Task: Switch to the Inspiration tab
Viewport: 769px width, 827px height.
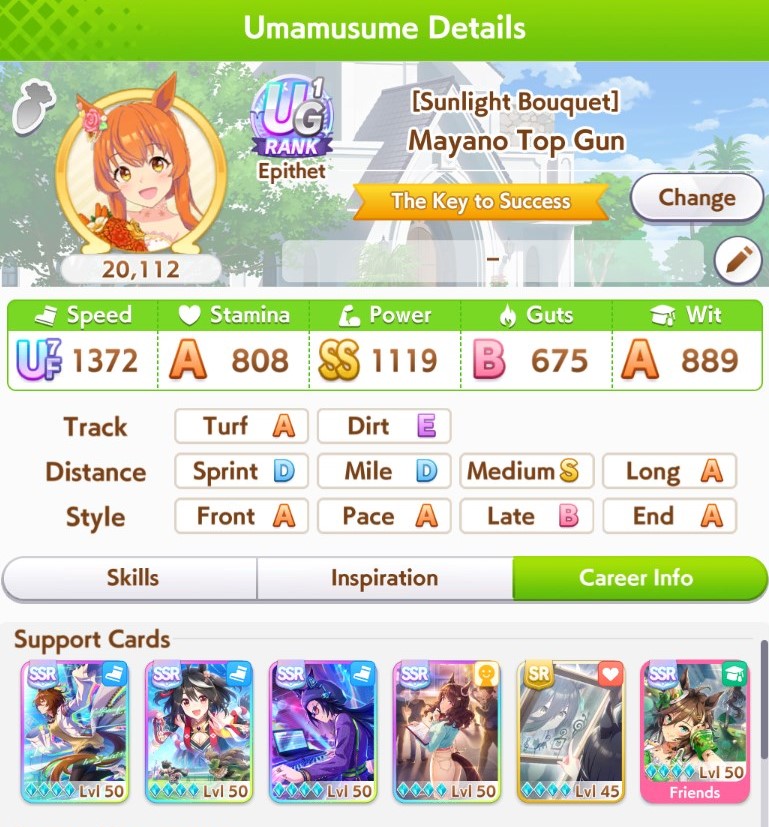Action: (x=385, y=578)
